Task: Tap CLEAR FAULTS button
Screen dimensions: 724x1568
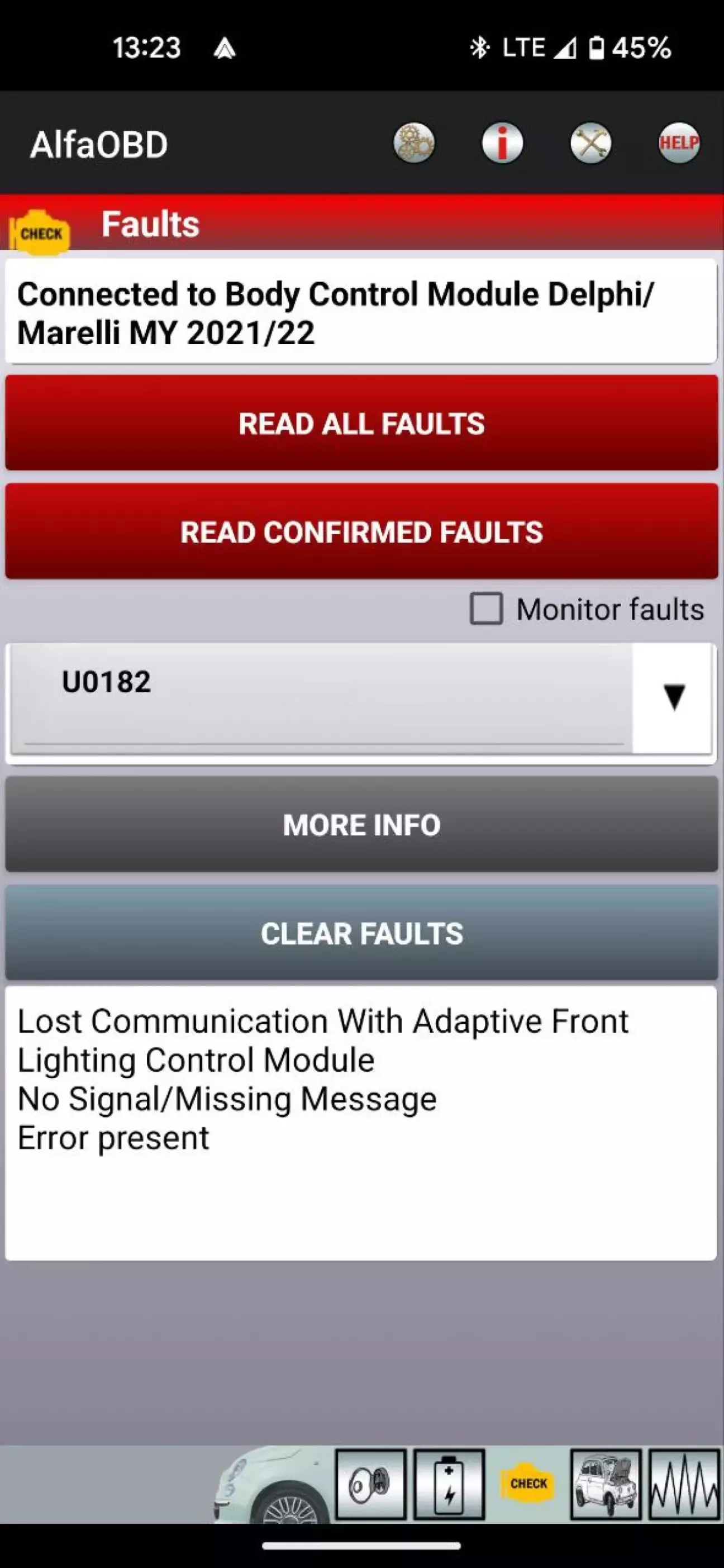Action: [x=361, y=933]
